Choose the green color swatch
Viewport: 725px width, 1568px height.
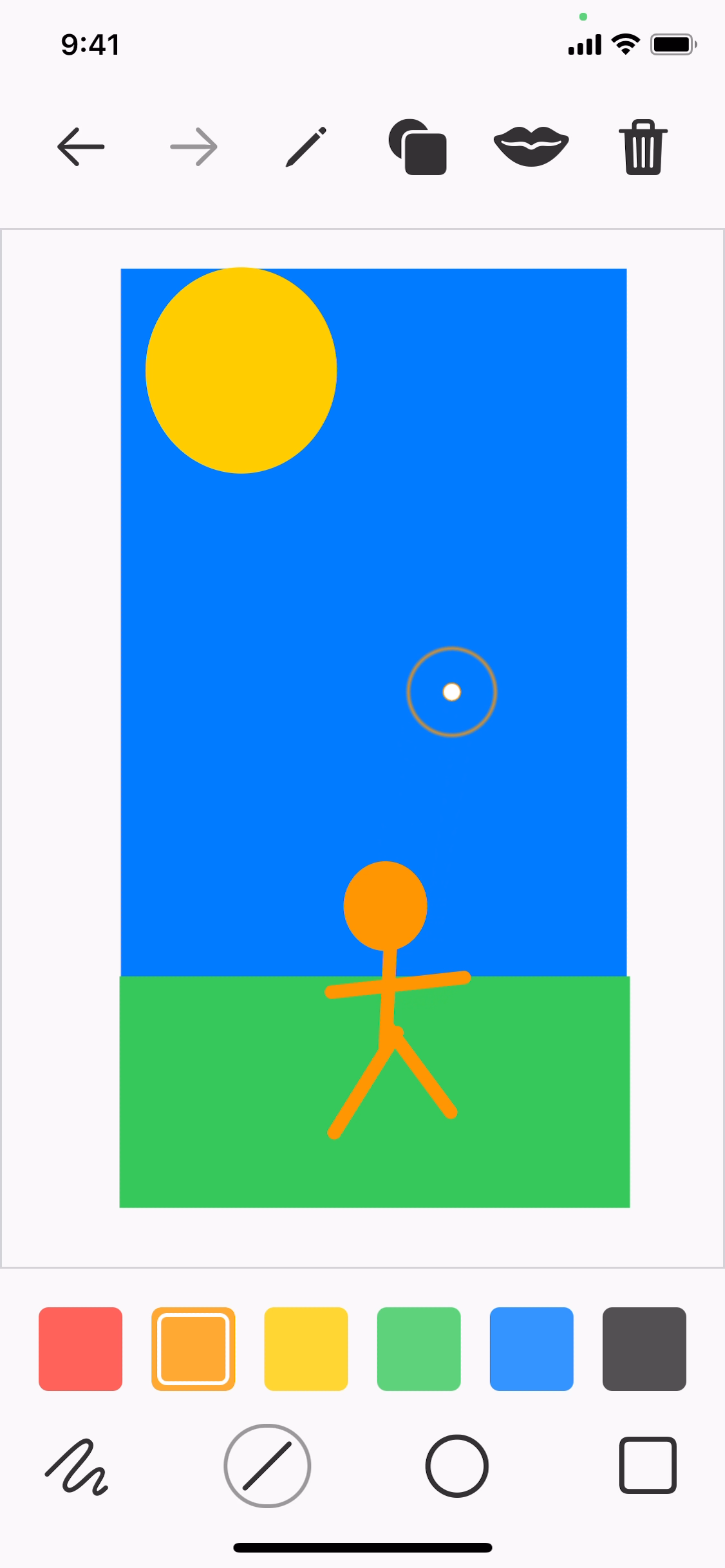tap(419, 1349)
